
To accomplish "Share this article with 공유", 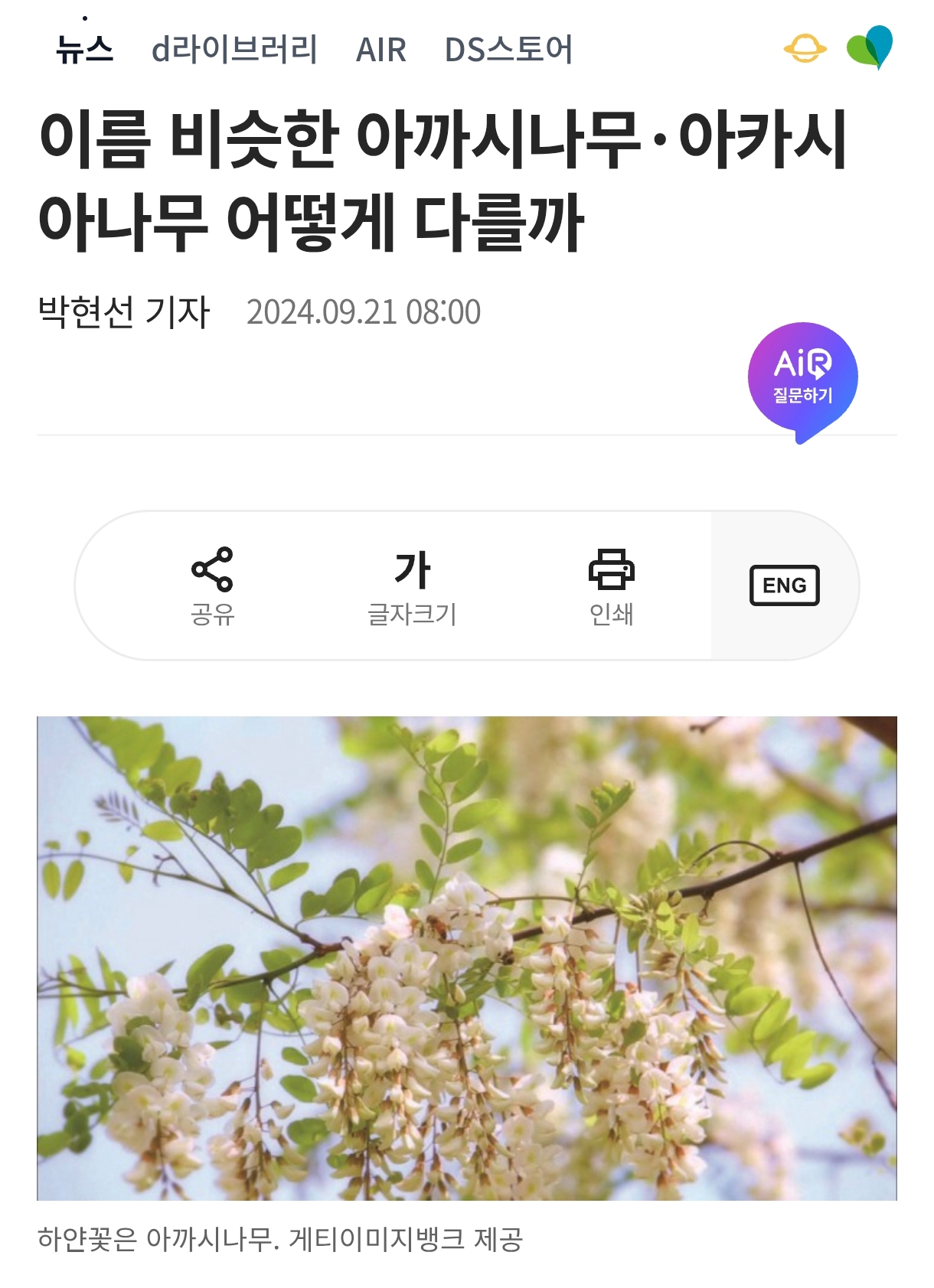I will pos(212,586).
